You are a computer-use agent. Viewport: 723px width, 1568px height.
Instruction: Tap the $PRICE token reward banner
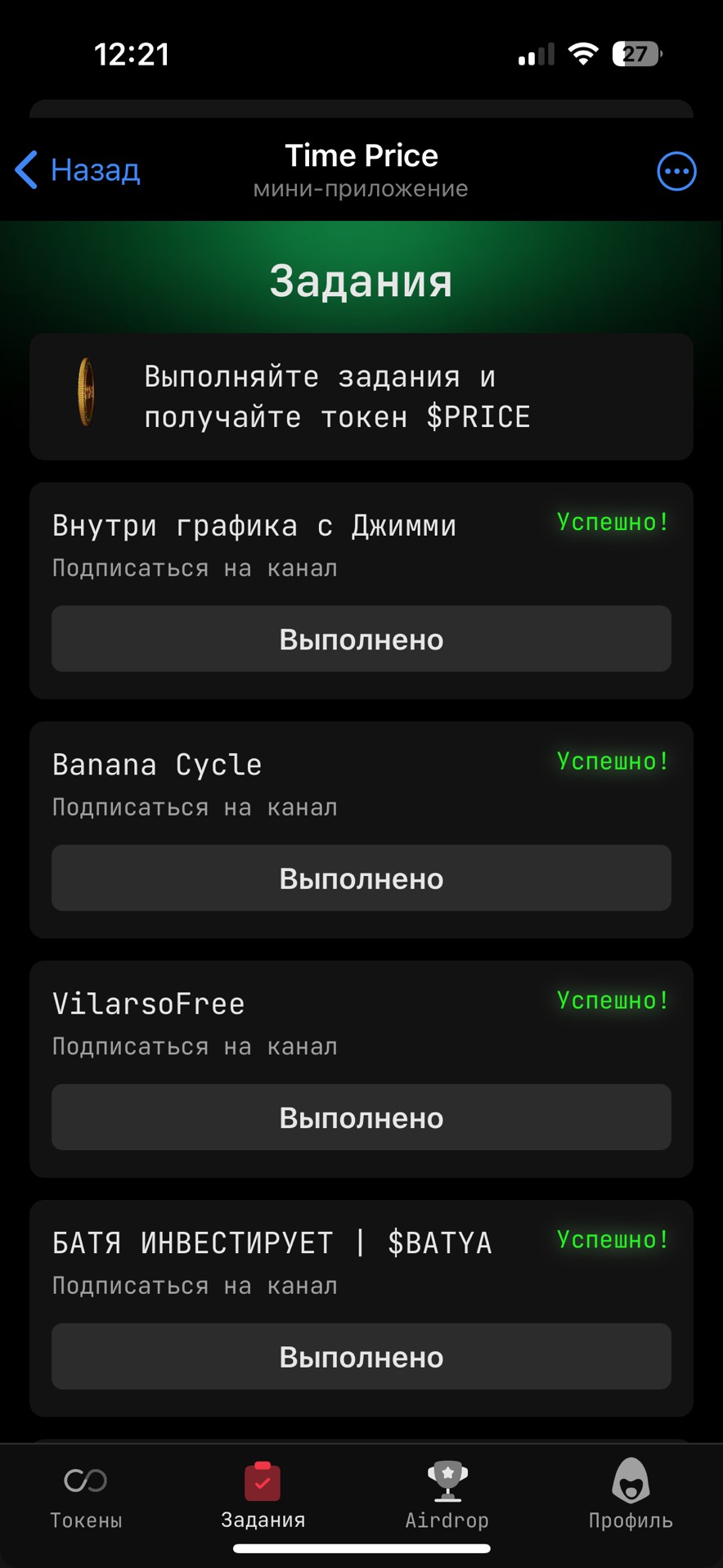pos(361,396)
